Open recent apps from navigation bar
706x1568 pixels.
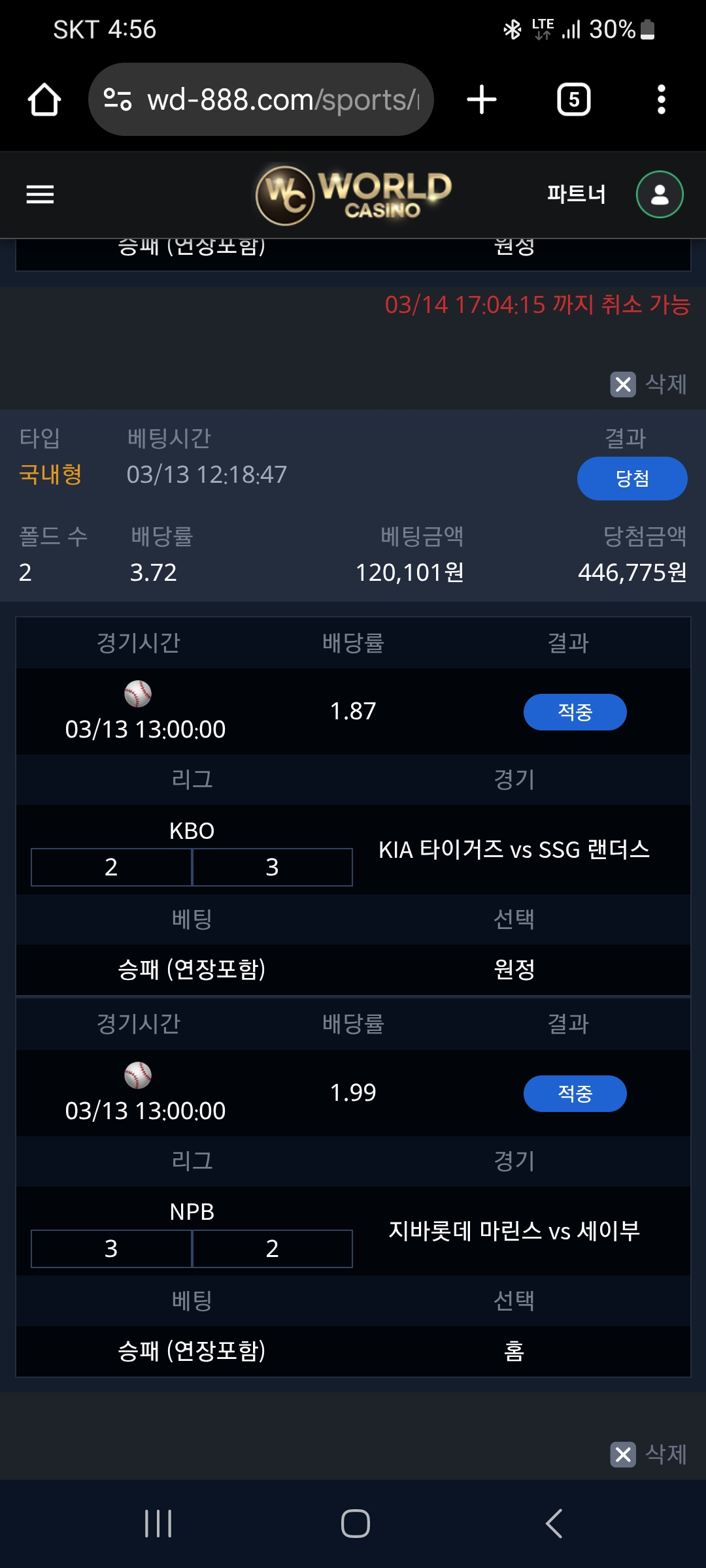158,1524
